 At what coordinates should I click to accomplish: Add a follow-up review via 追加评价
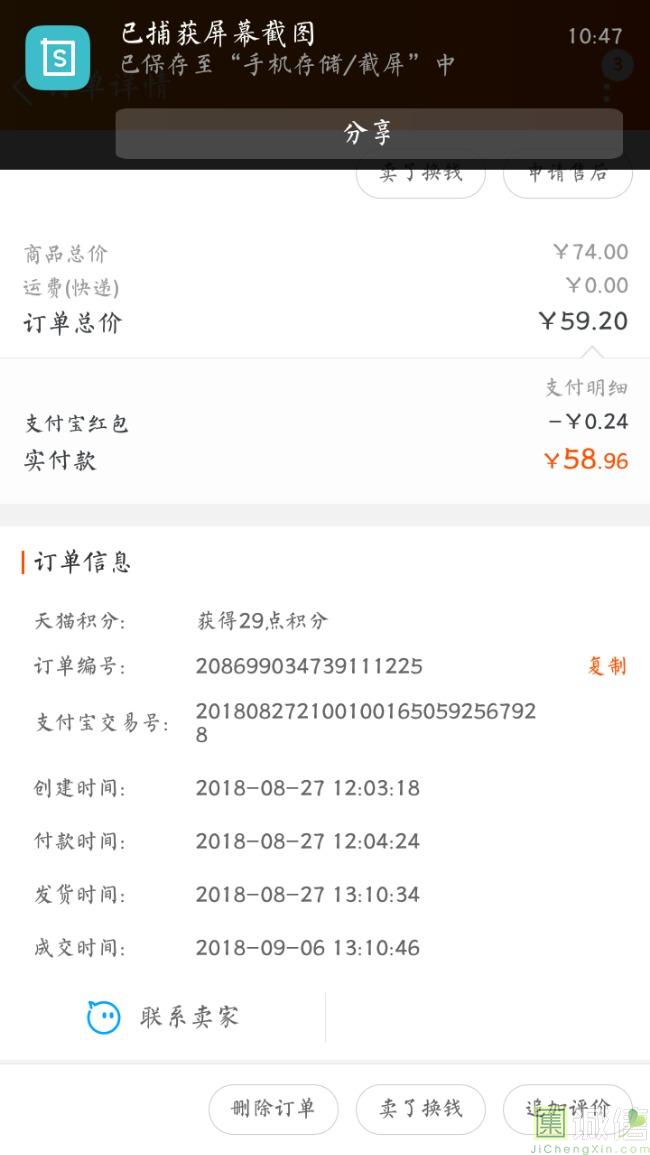click(x=567, y=1108)
